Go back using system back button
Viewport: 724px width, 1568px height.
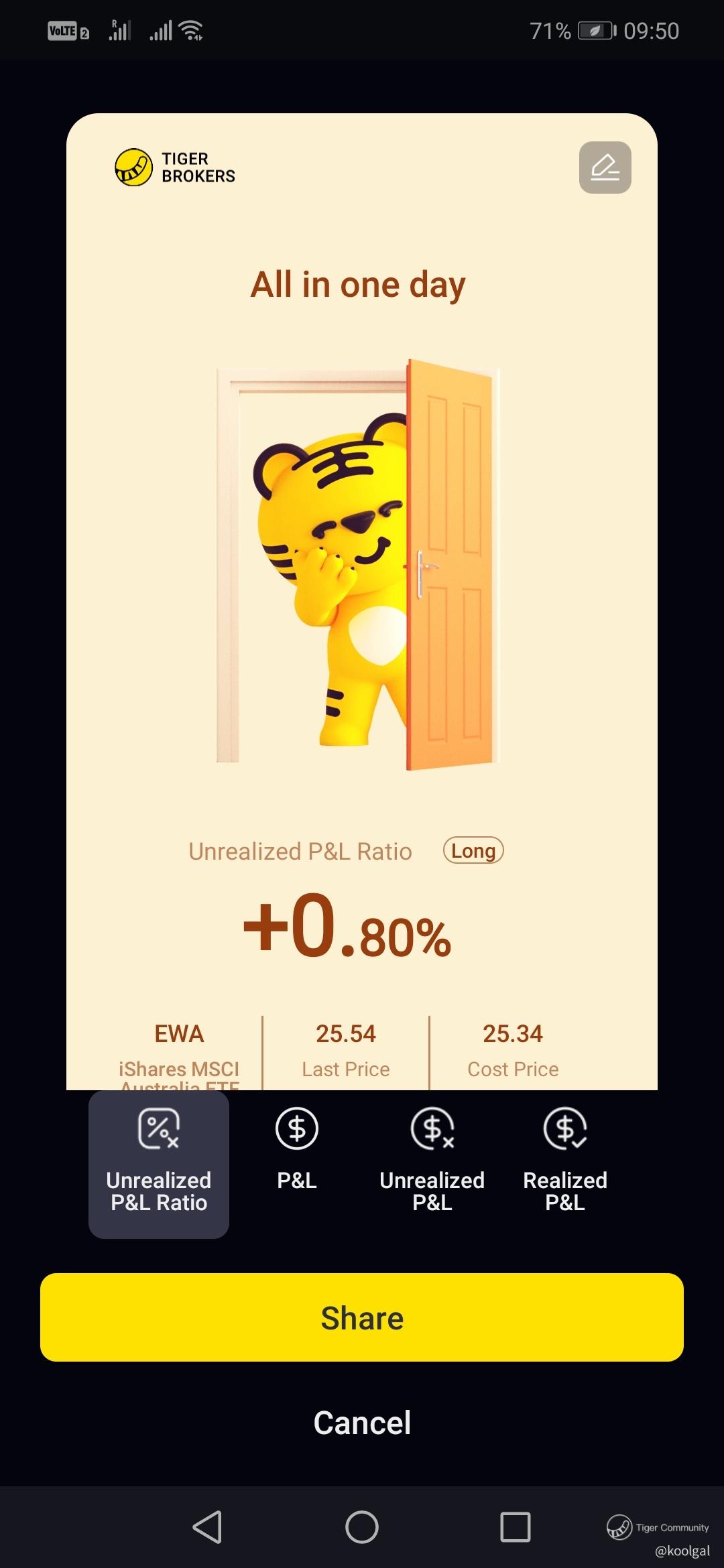(207, 1527)
